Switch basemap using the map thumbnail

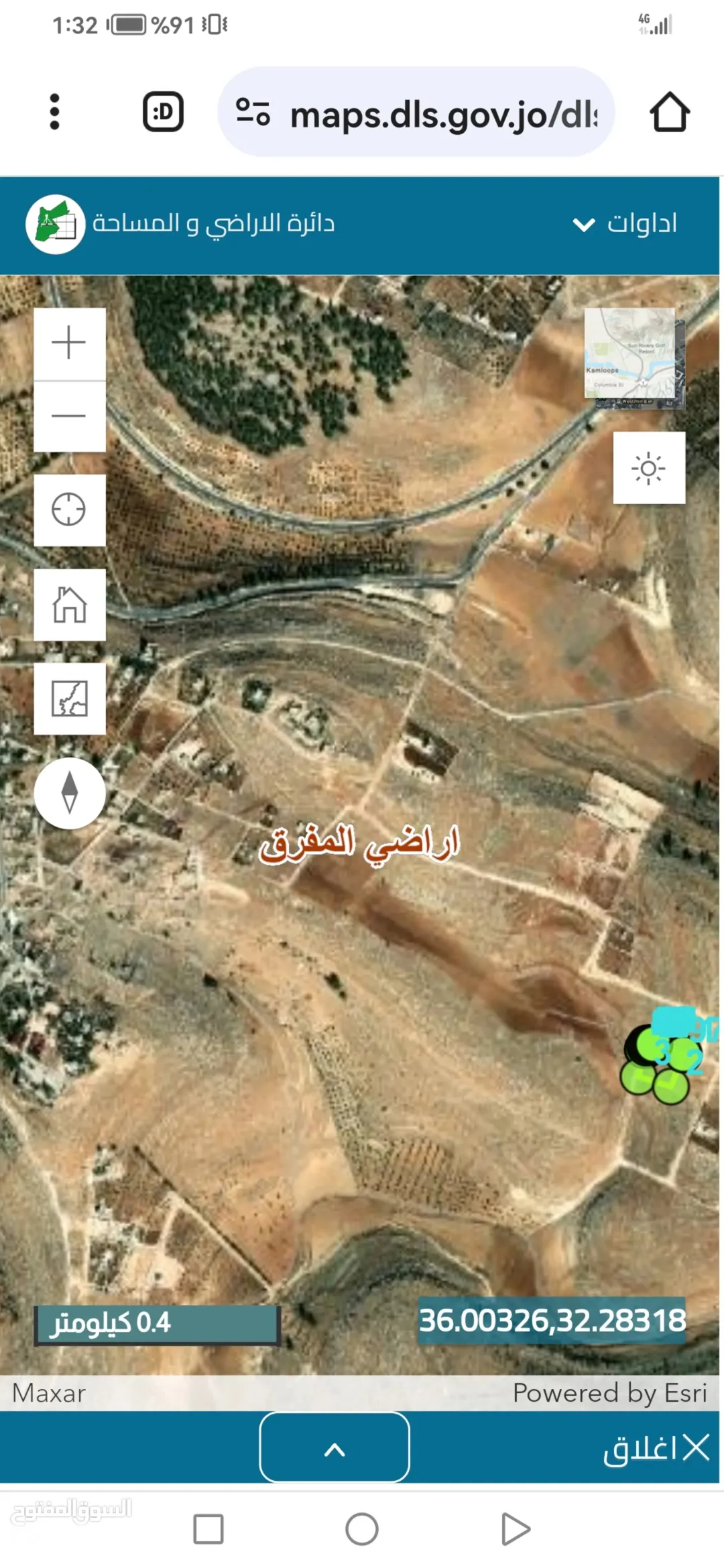coord(634,358)
